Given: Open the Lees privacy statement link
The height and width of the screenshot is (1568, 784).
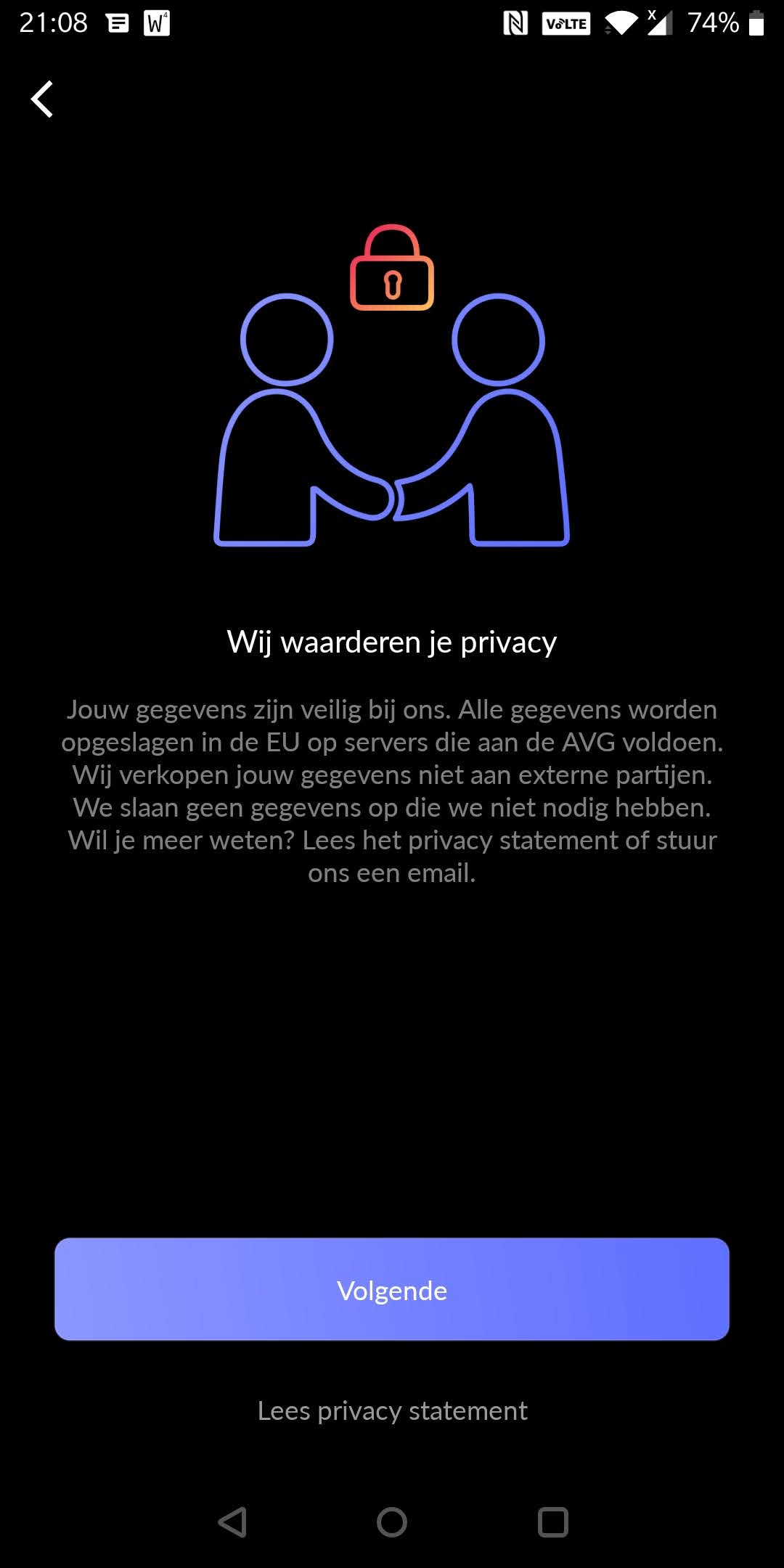Looking at the screenshot, I should [392, 1410].
